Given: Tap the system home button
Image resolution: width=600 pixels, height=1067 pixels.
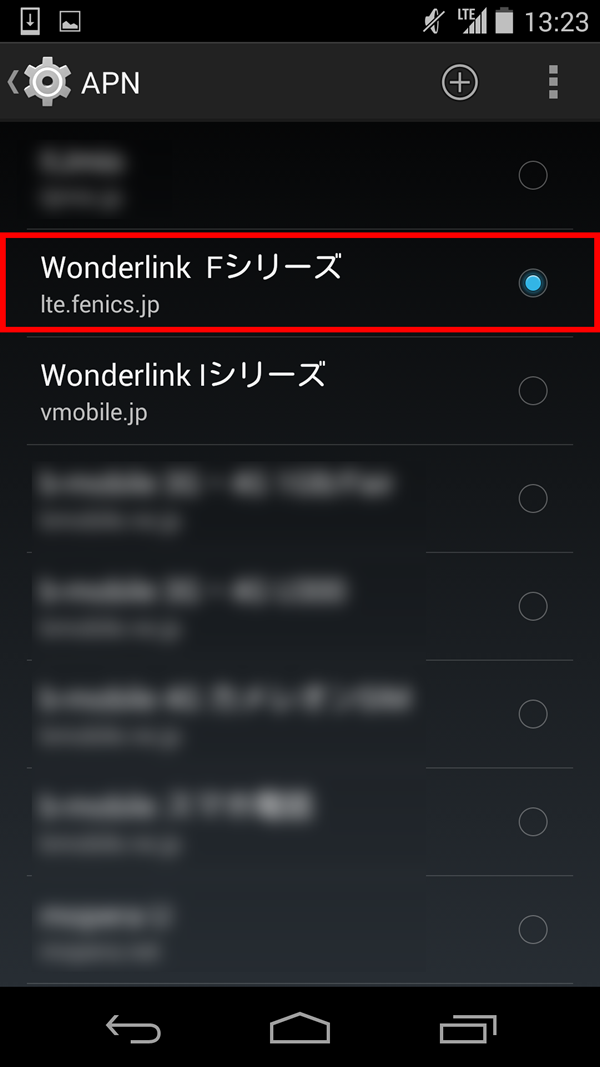Looking at the screenshot, I should coord(299,1027).
